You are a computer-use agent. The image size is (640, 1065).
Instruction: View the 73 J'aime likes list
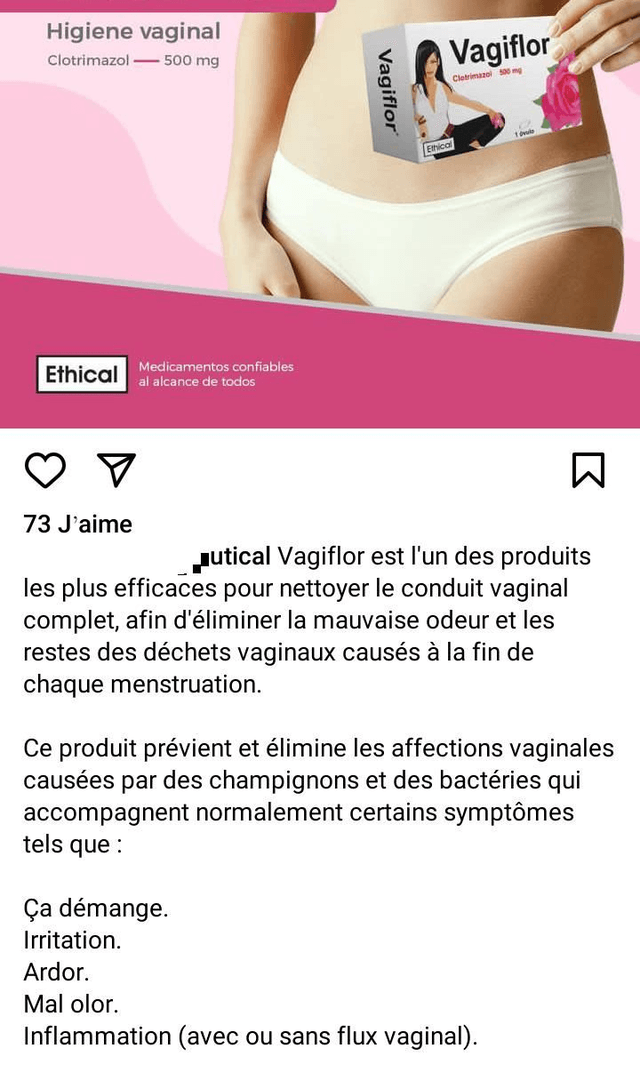(78, 524)
